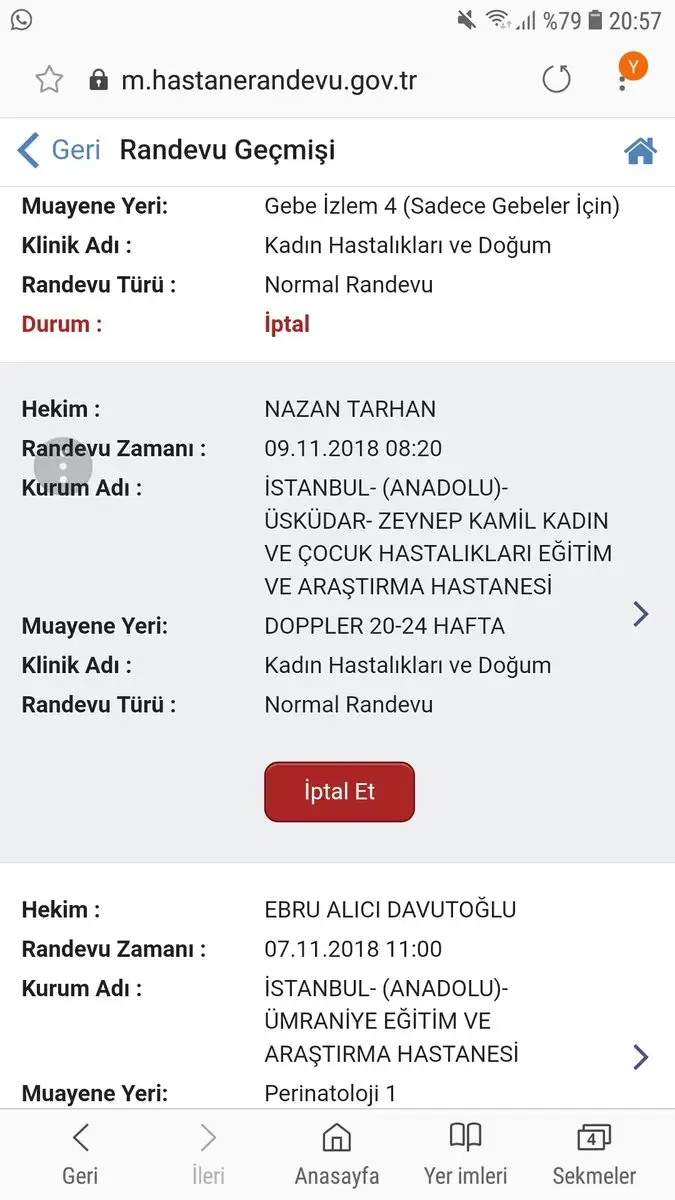Open Ebru Alıcı Davutoğlu appointment chevron
This screenshot has height=1200, width=675.
[641, 1056]
